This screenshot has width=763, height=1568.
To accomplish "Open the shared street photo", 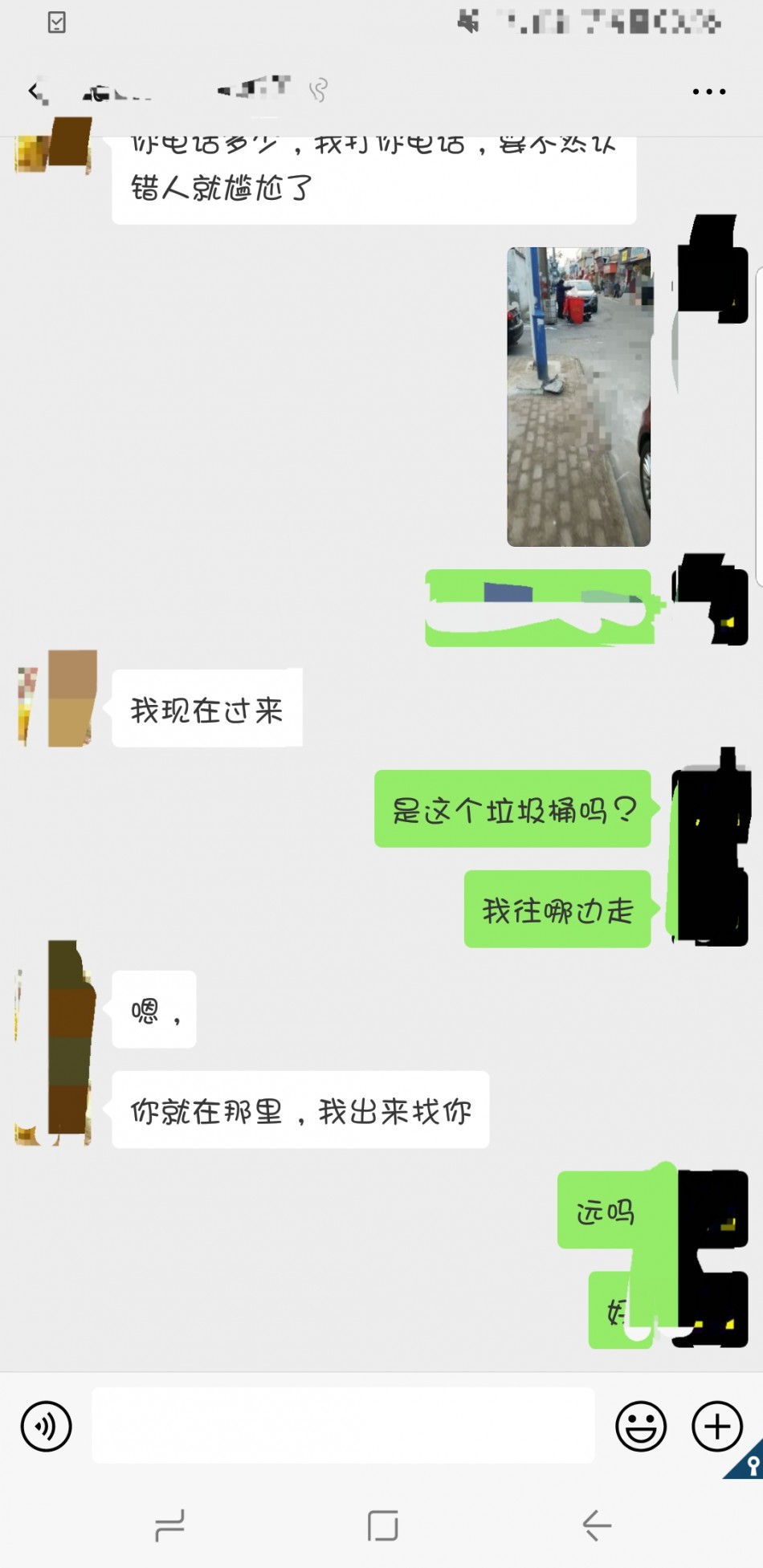I will (x=578, y=397).
